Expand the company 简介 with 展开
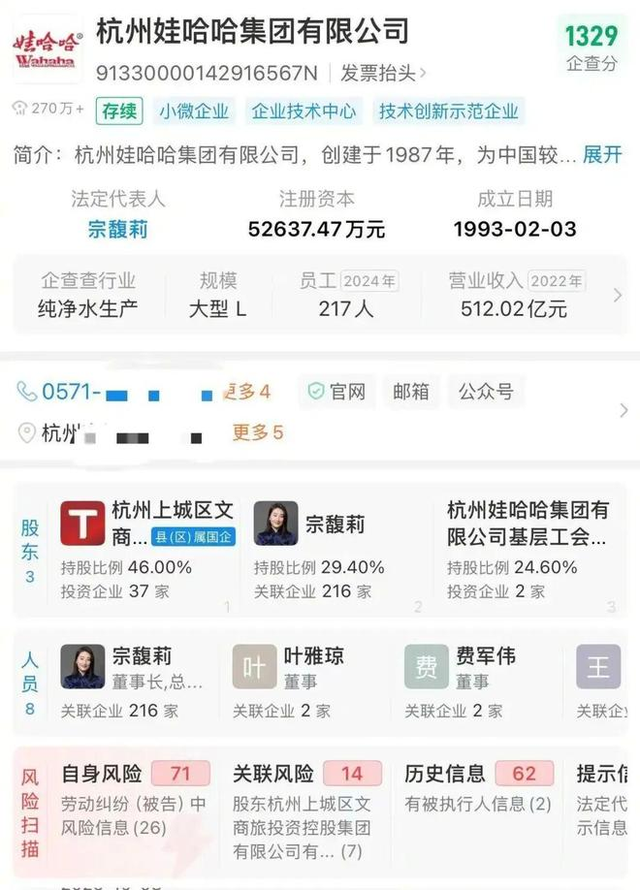640x890 pixels. (x=602, y=155)
